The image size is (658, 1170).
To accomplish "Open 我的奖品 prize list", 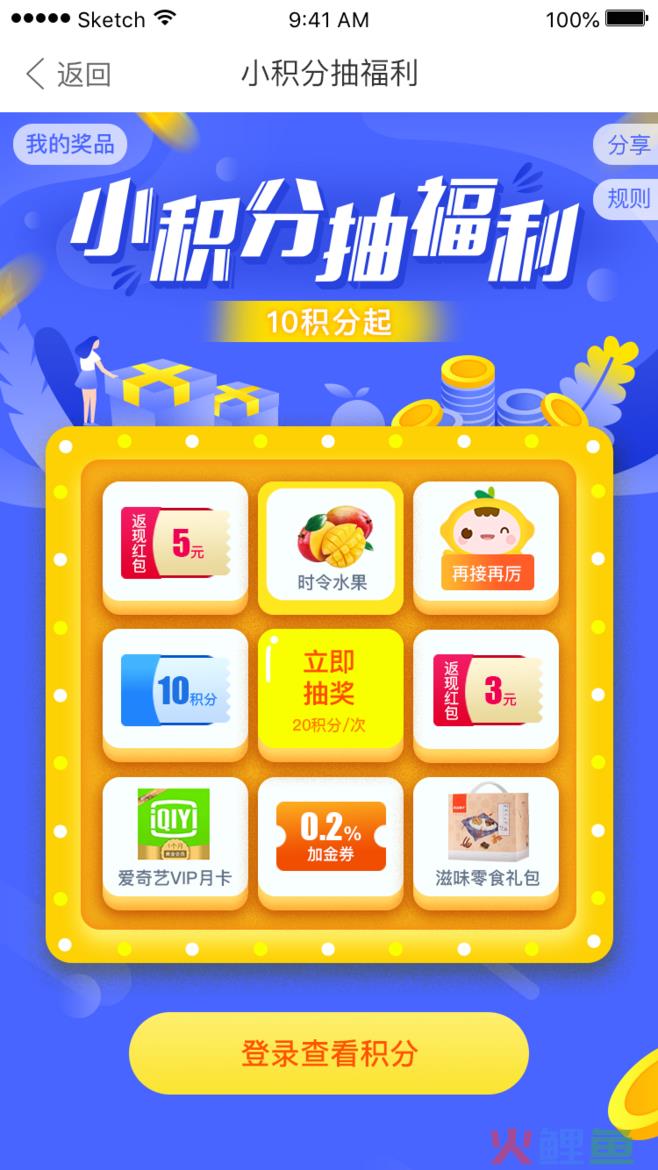I will tap(70, 144).
